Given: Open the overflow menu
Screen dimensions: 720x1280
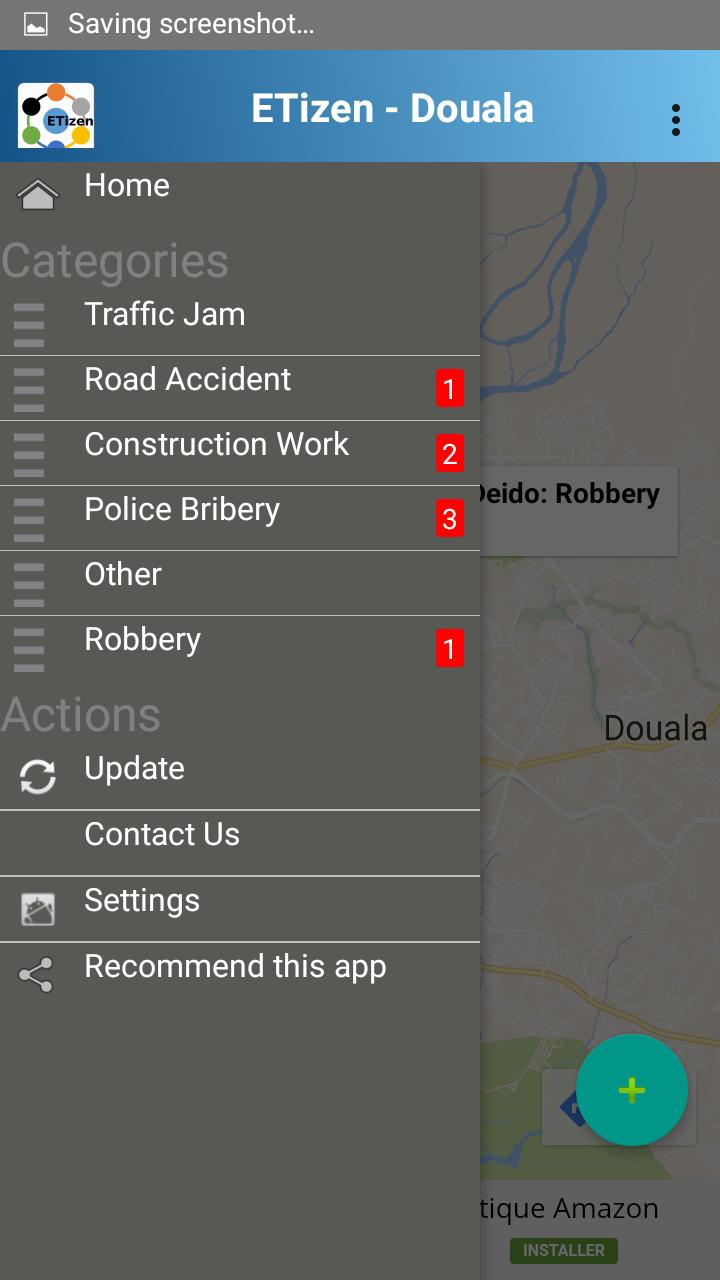Looking at the screenshot, I should click(676, 120).
